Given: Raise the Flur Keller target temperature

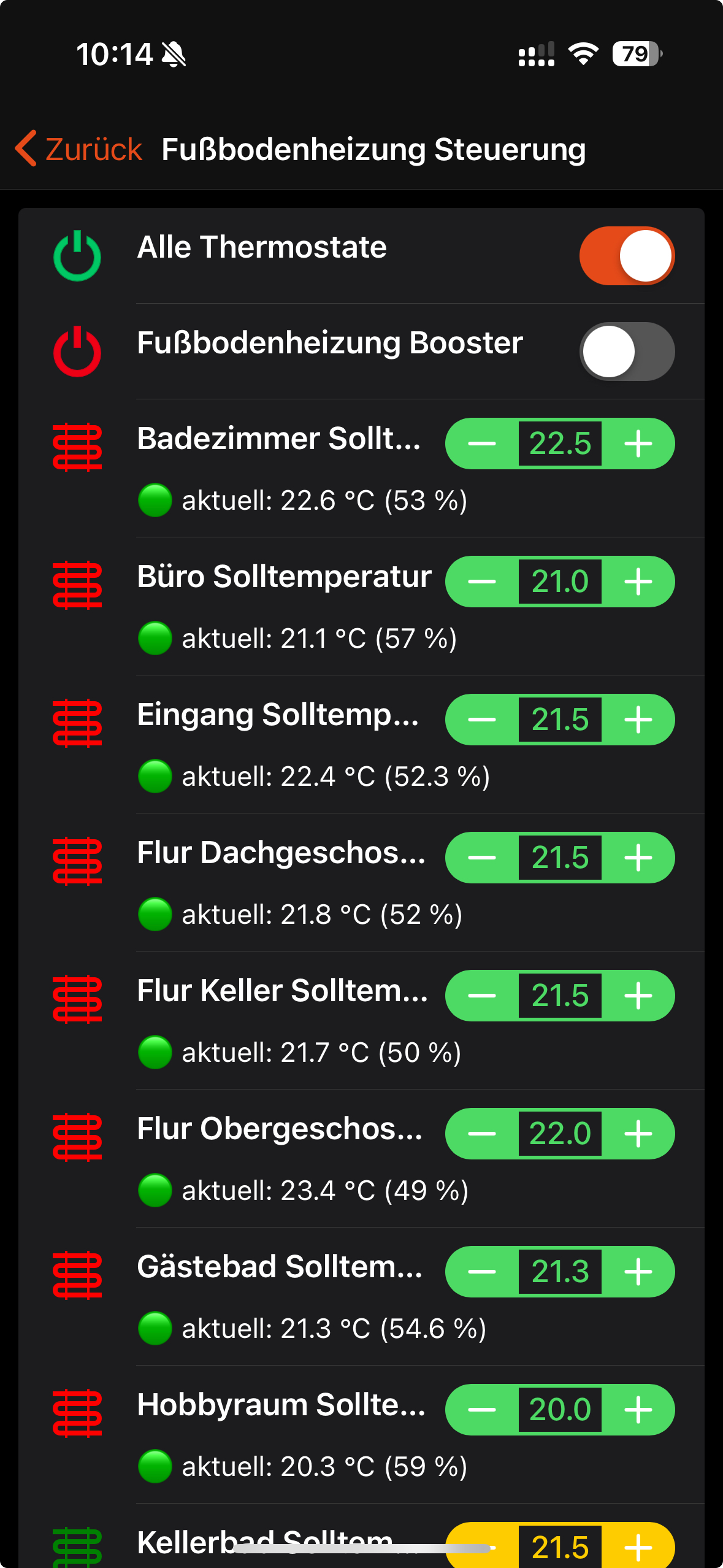Looking at the screenshot, I should pos(638,996).
